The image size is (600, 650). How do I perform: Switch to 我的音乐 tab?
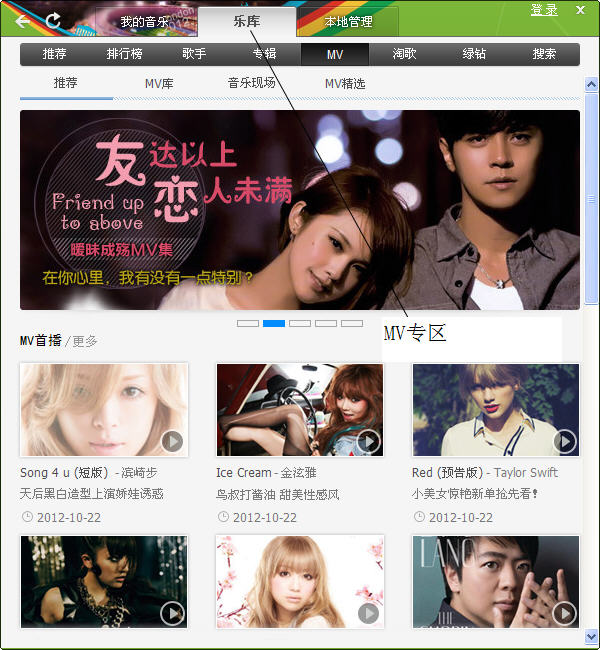145,21
